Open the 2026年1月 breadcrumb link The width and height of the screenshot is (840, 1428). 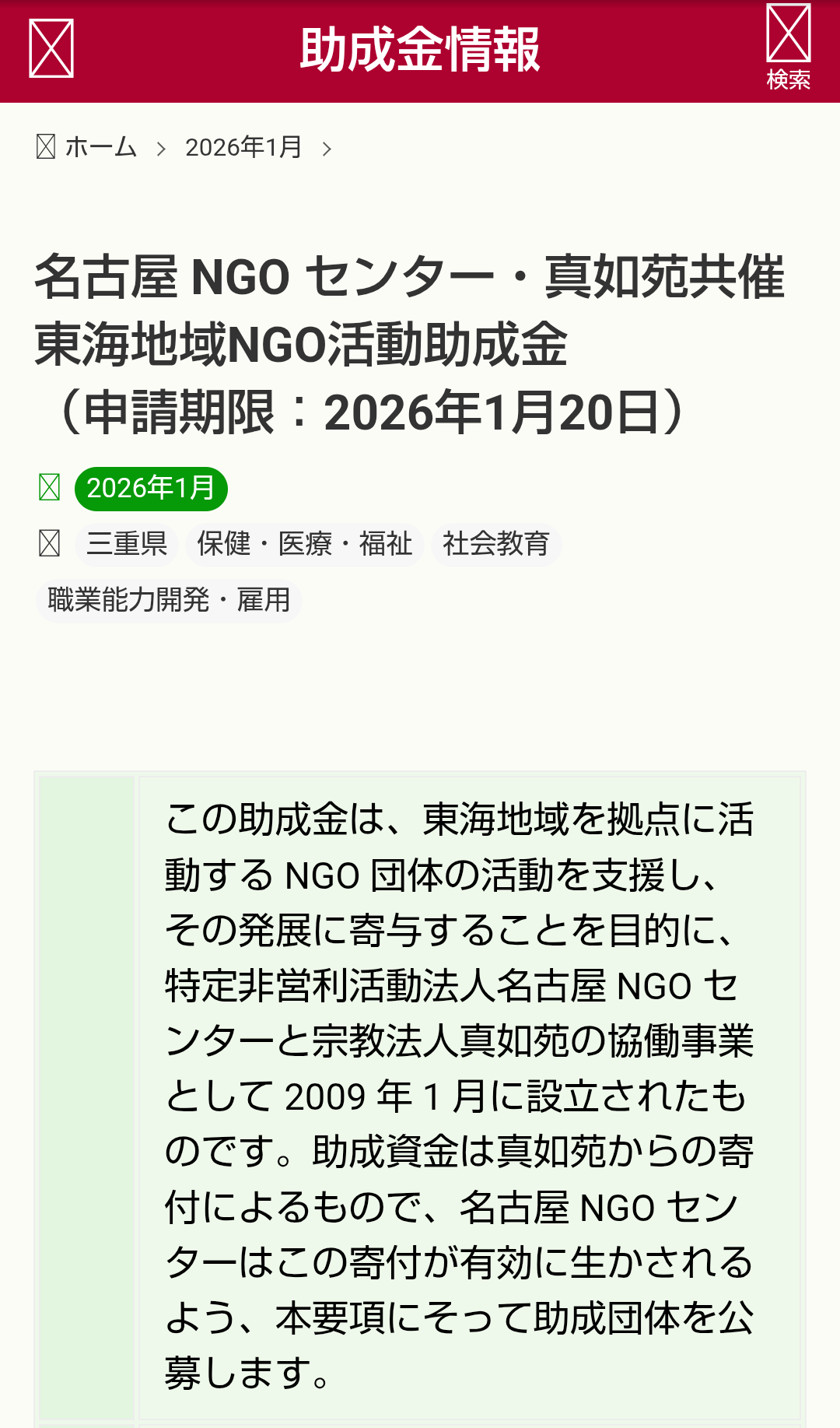pos(243,147)
